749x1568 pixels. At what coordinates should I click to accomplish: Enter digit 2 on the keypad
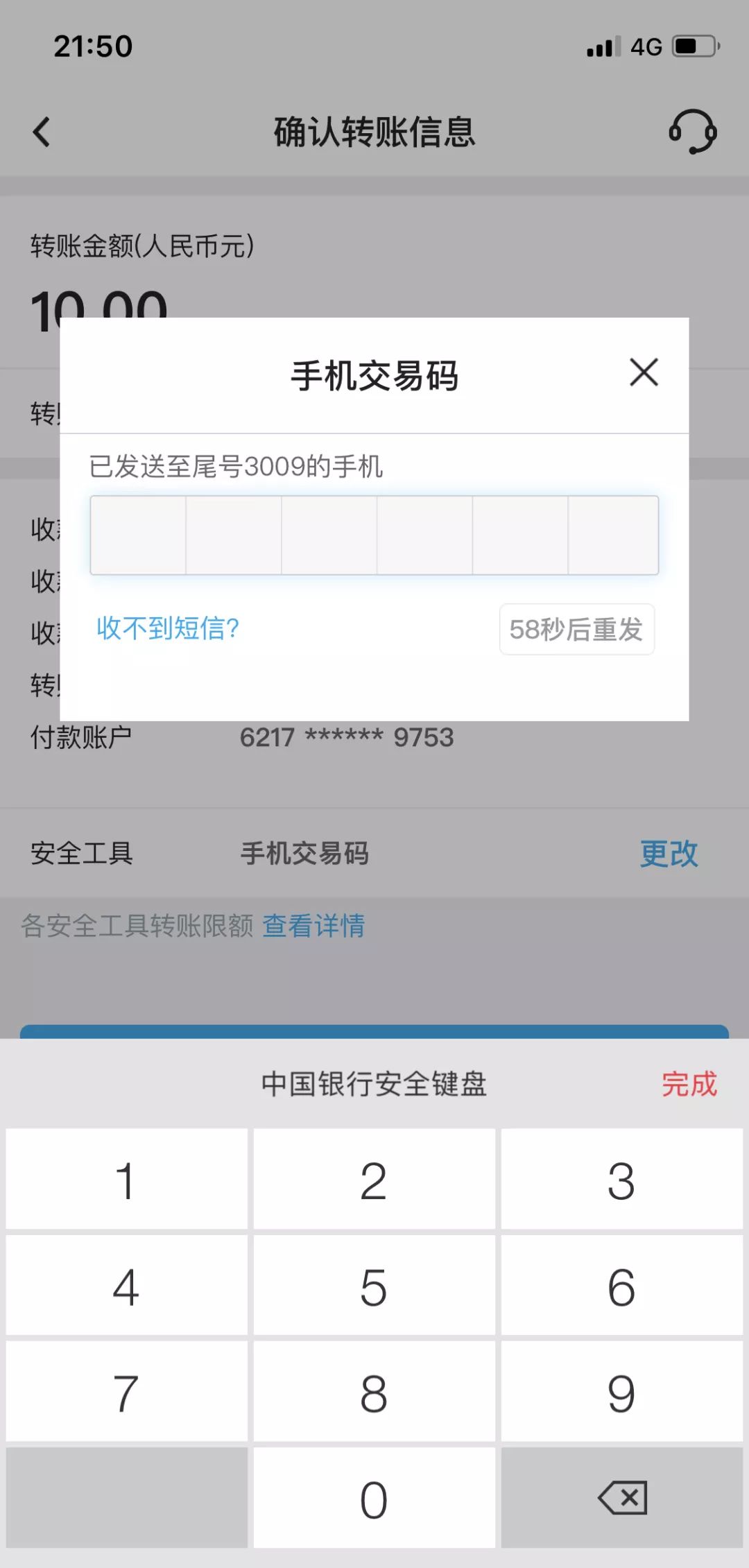(374, 1180)
